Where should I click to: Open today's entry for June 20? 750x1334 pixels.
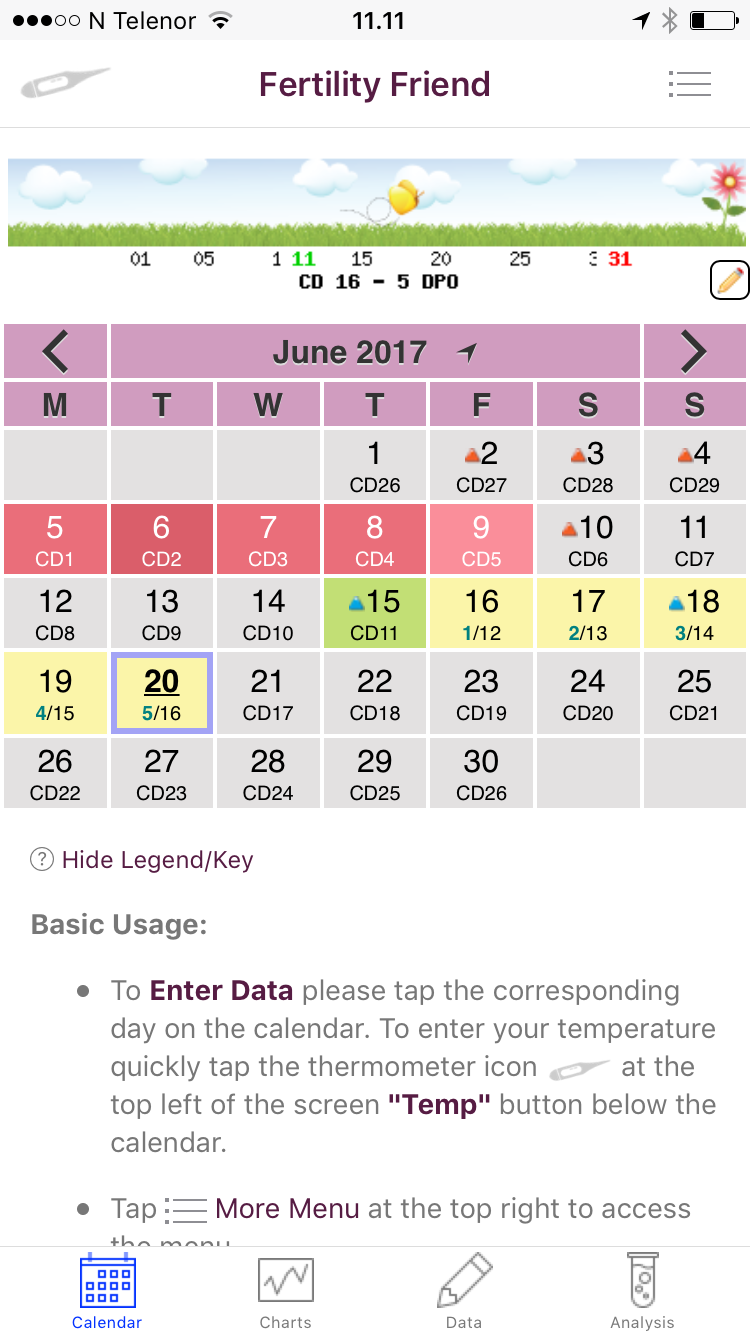[161, 692]
